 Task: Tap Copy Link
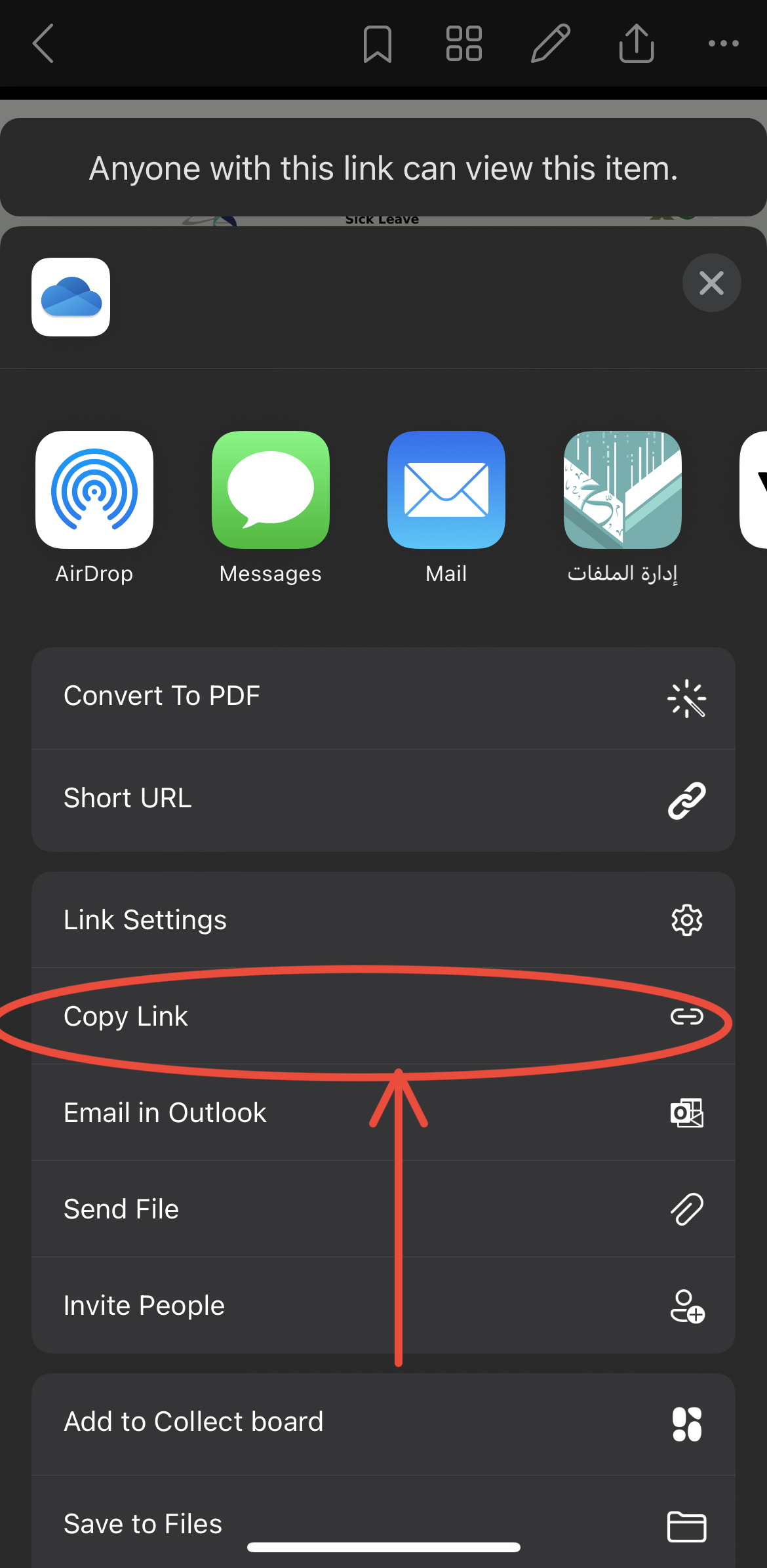(x=383, y=1016)
